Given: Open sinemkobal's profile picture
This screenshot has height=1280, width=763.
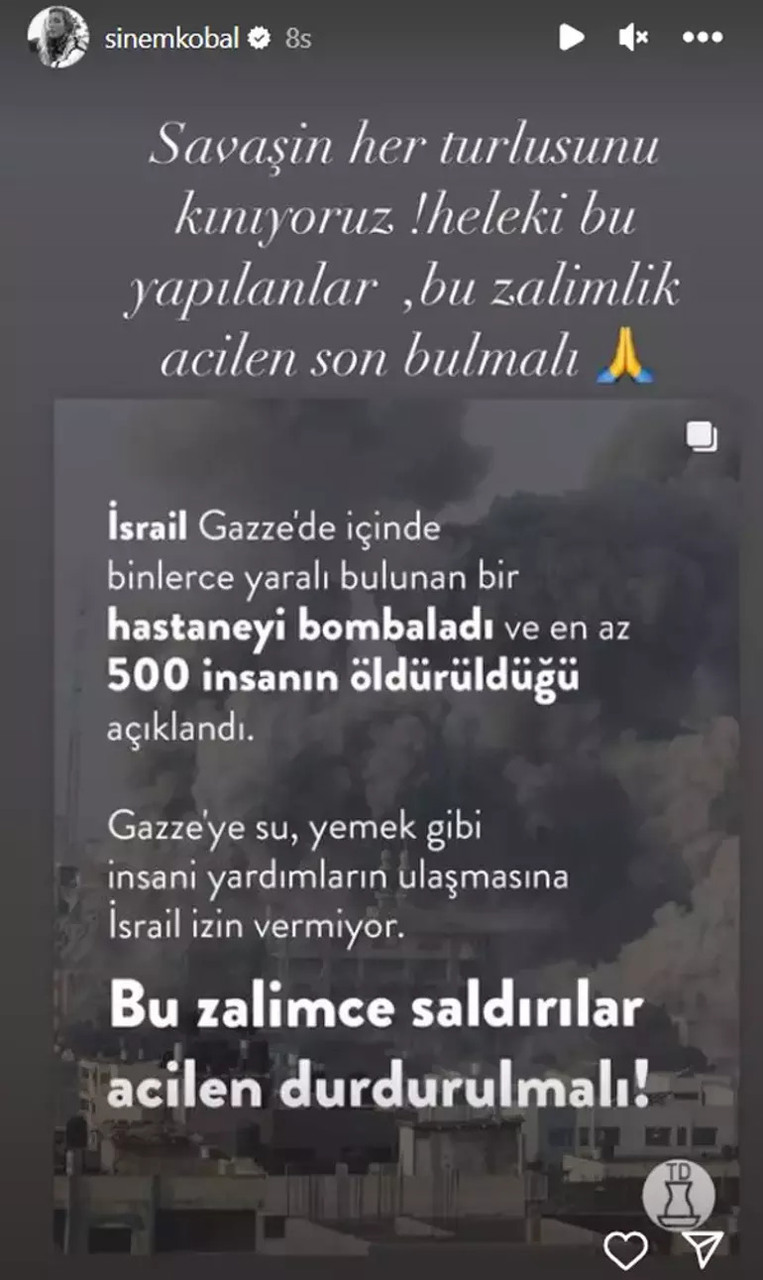Looking at the screenshot, I should 57,39.
